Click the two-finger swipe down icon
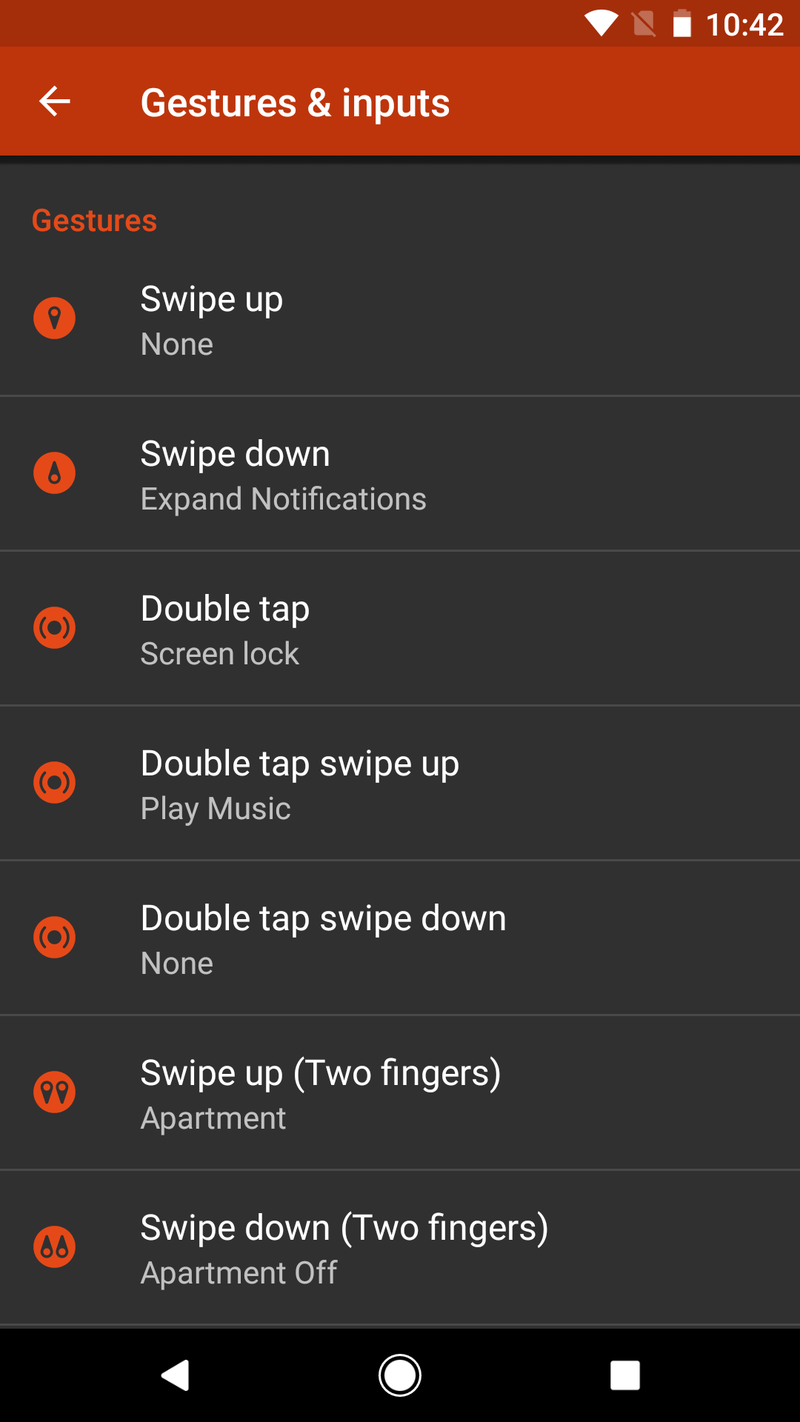Viewport: 800px width, 1422px height. (x=54, y=1246)
